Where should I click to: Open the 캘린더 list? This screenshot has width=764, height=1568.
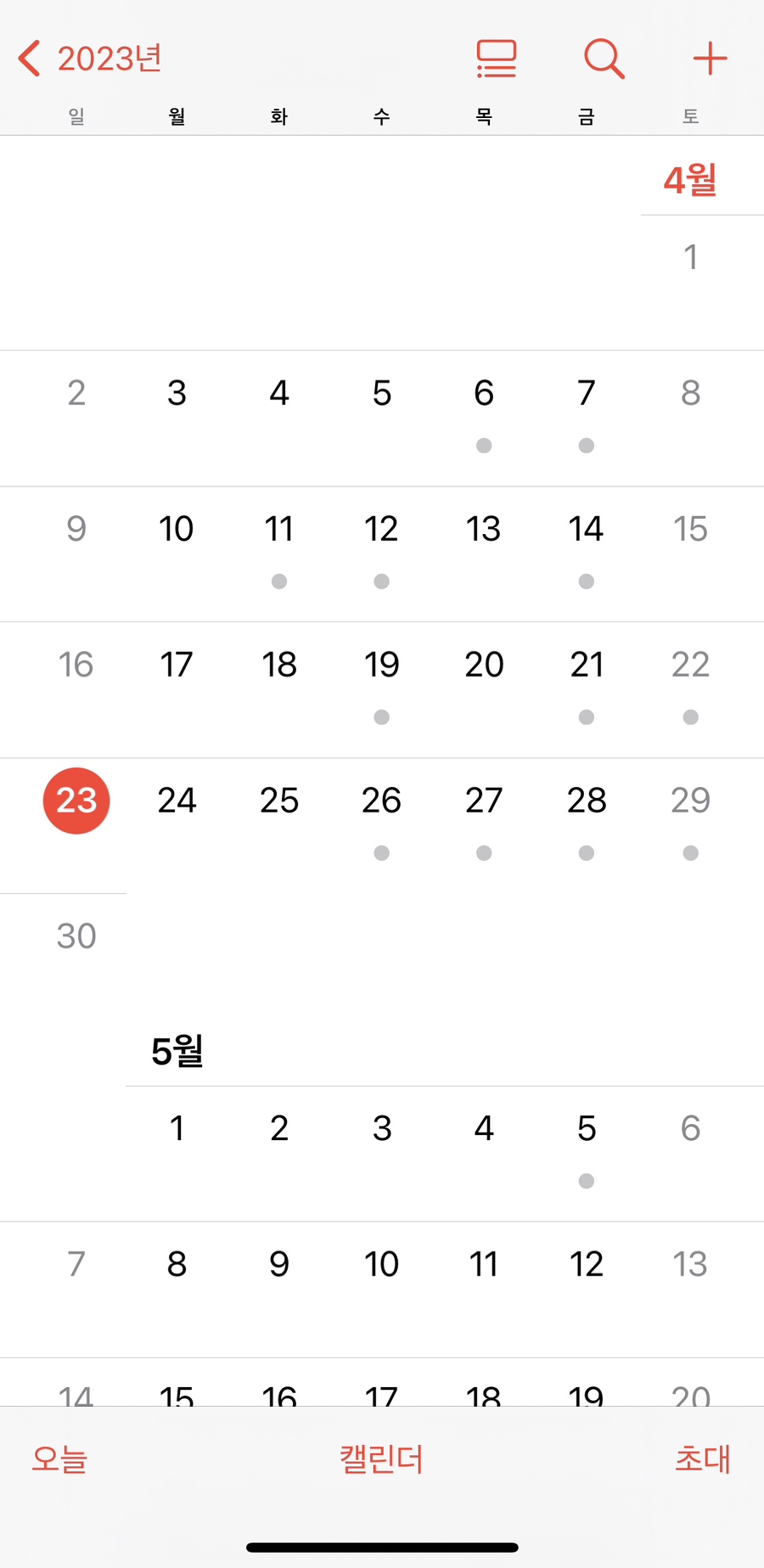tap(381, 1458)
